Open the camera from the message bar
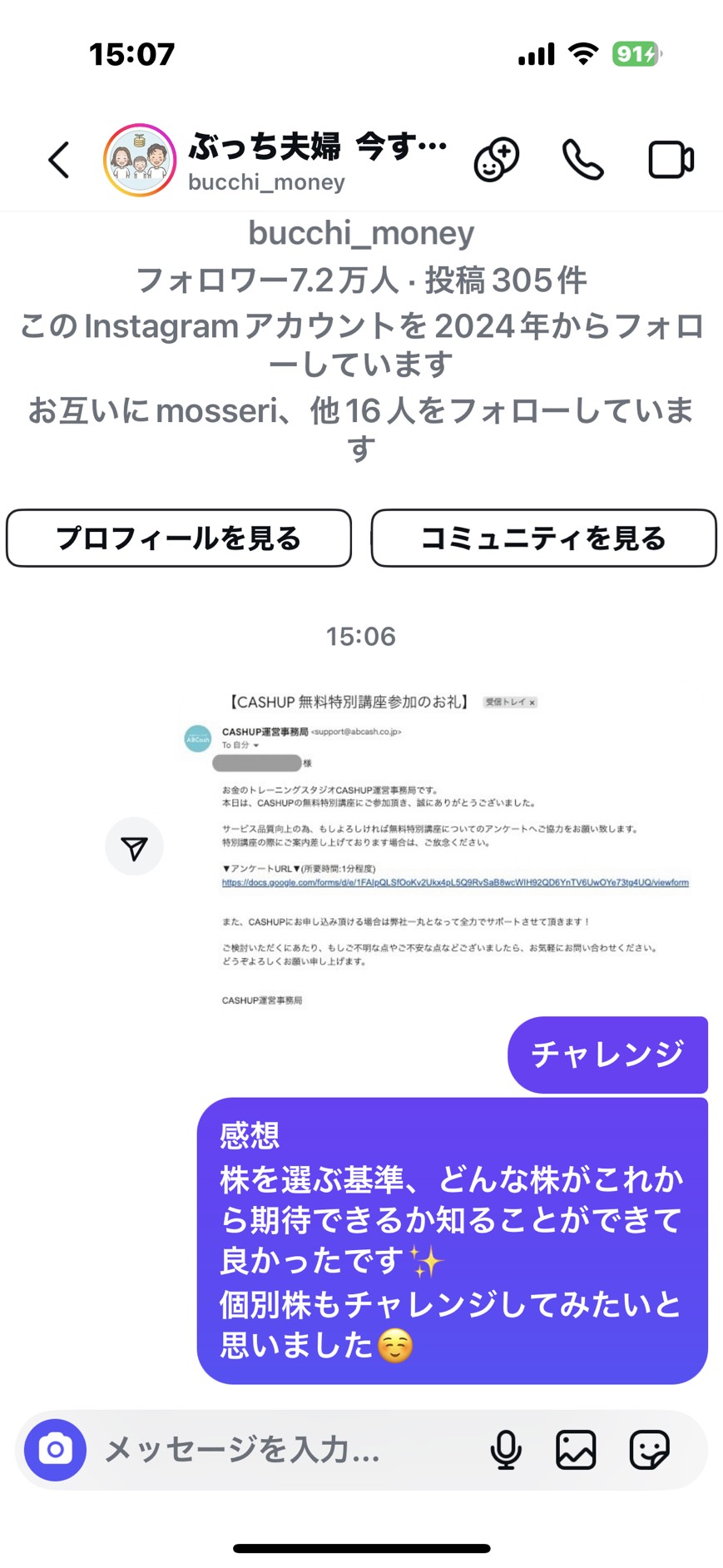The image size is (723, 1568). click(x=55, y=1450)
